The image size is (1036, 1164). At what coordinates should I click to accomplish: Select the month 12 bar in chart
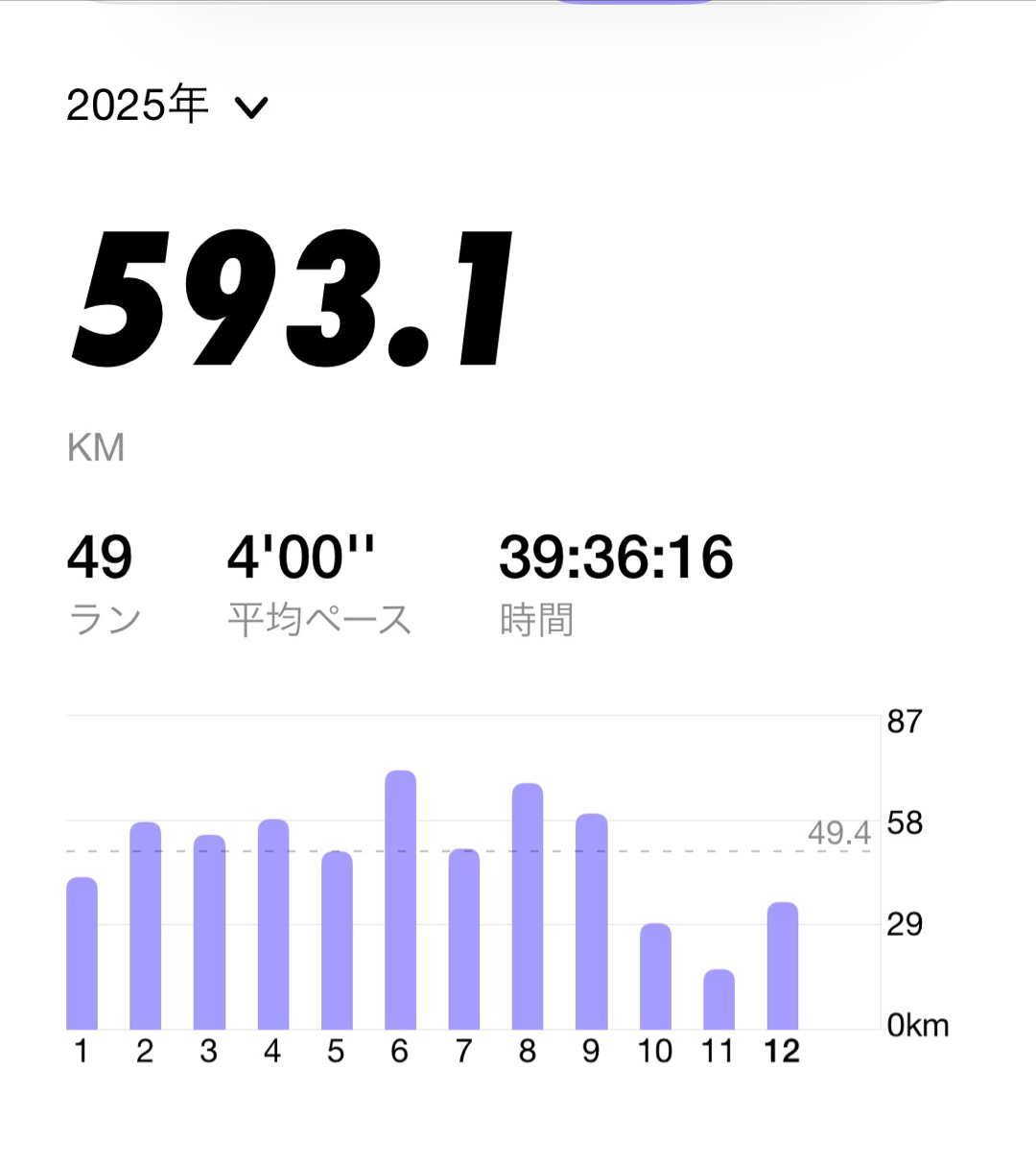[782, 965]
